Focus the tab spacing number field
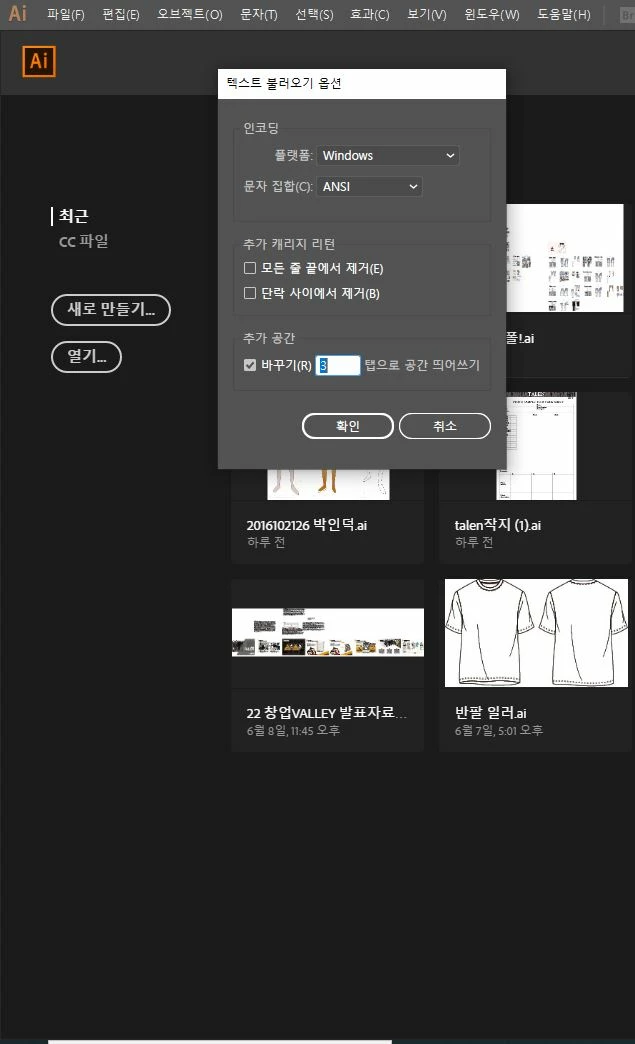 click(338, 366)
